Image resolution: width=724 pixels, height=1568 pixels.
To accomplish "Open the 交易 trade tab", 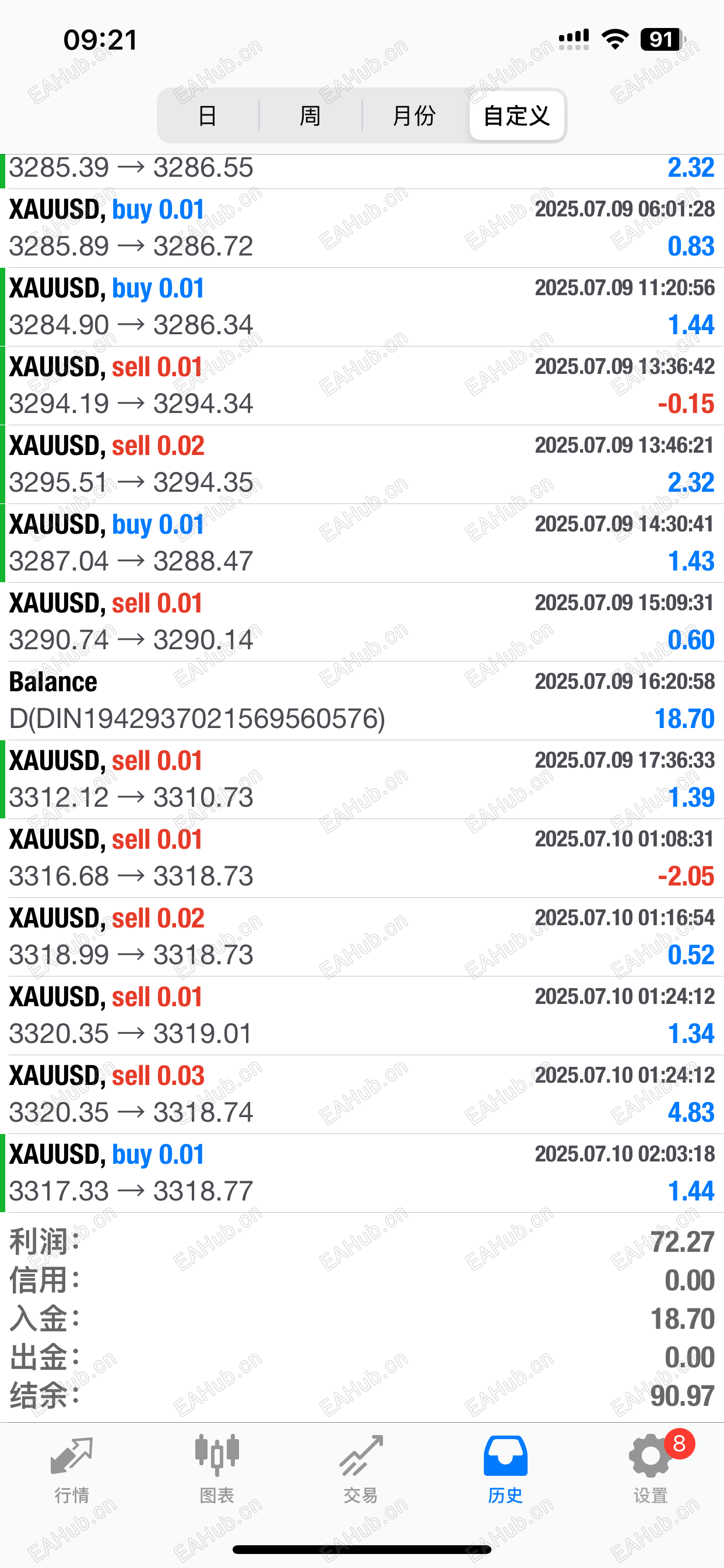I will tap(361, 1468).
